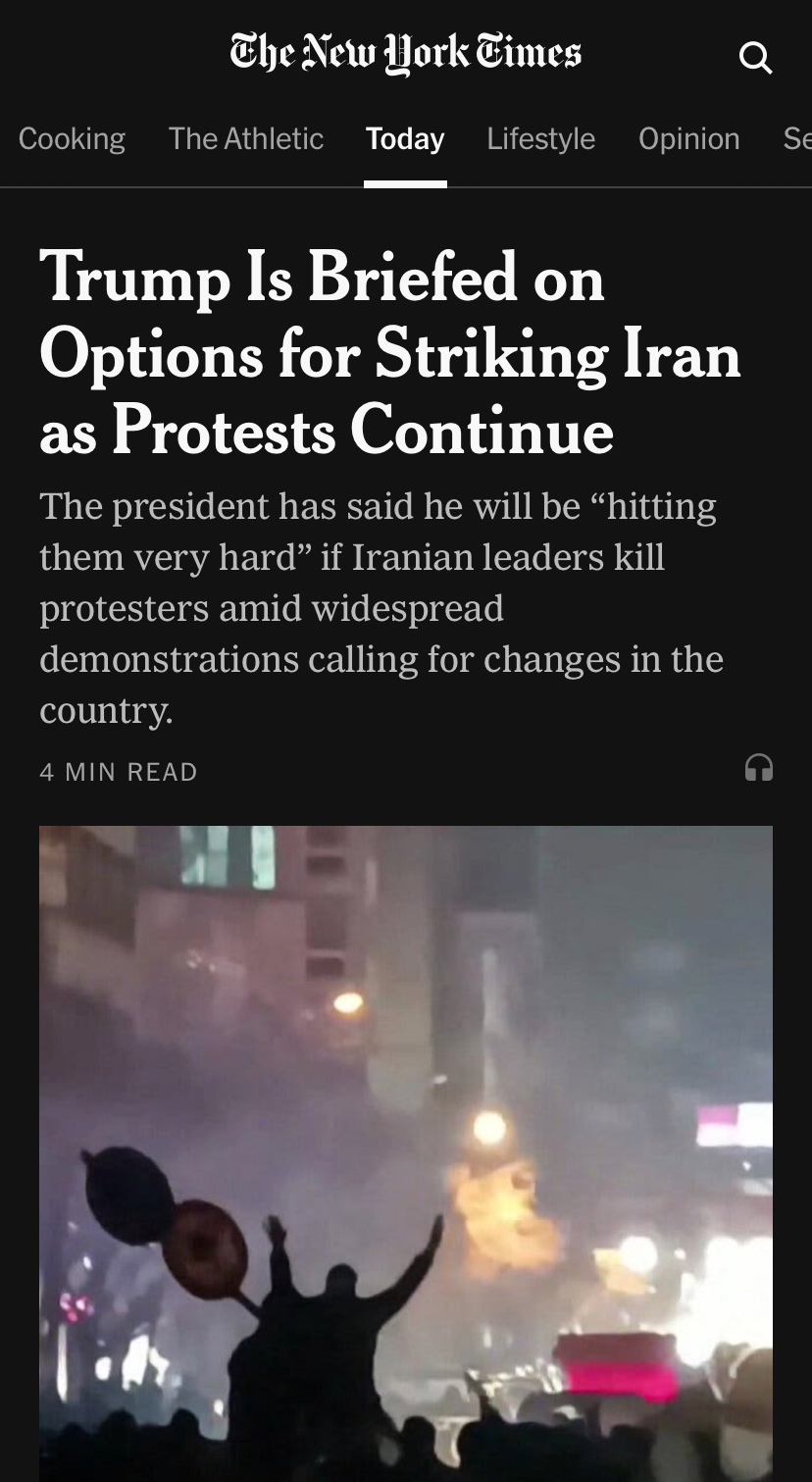Open the search magnifier icon
The height and width of the screenshot is (1482, 812).
point(755,59)
